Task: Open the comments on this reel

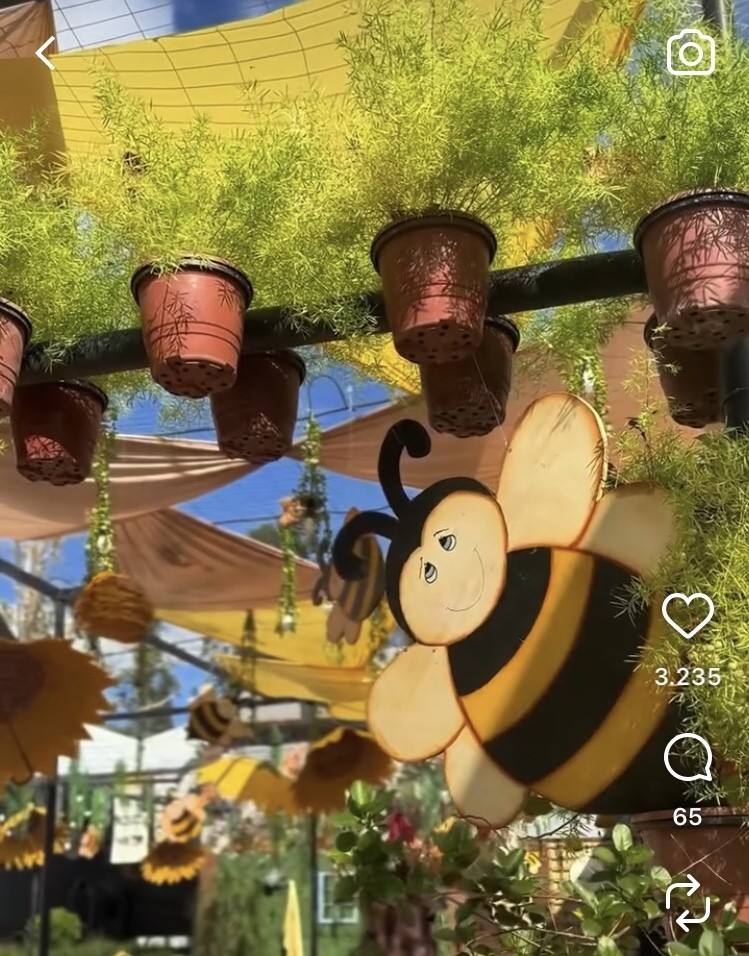Action: point(688,758)
